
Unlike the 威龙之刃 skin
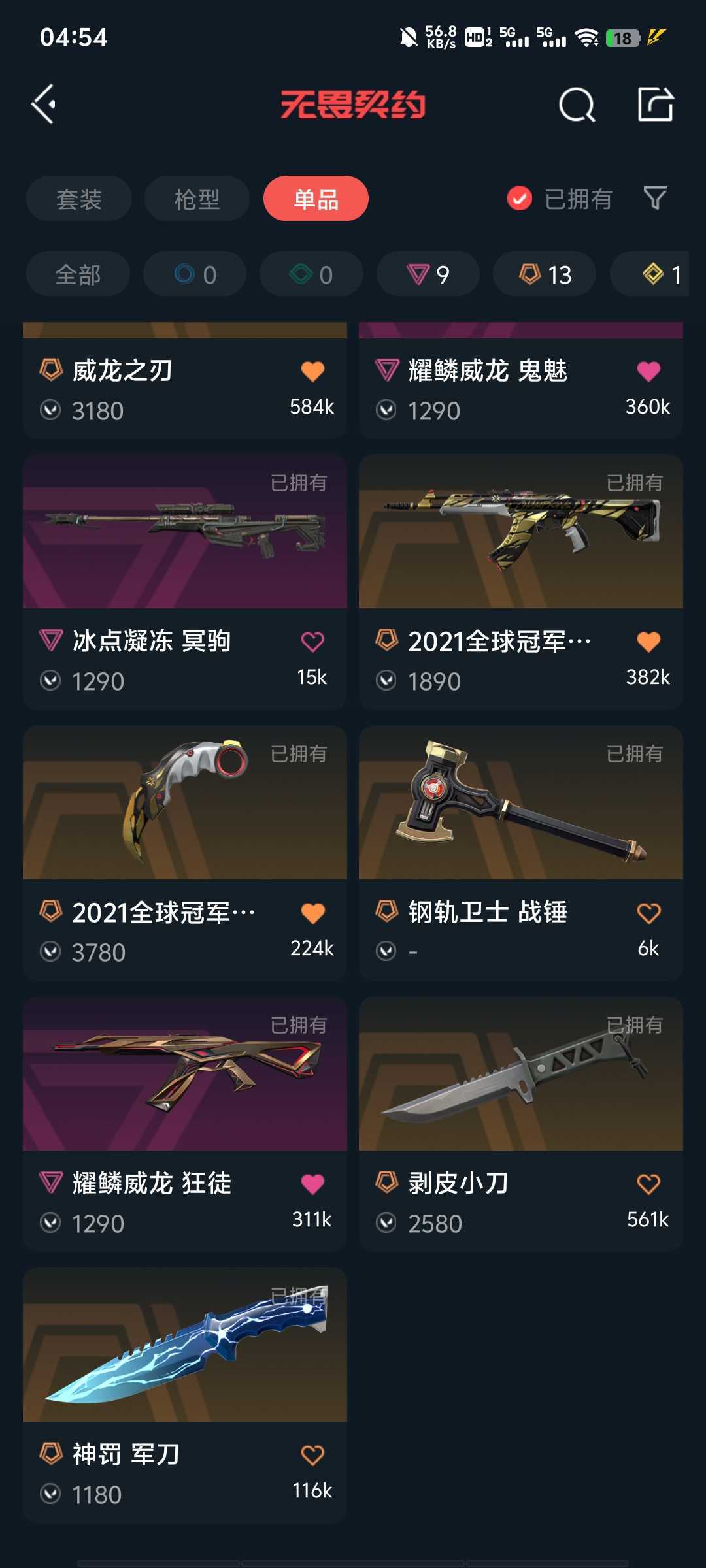(x=312, y=371)
